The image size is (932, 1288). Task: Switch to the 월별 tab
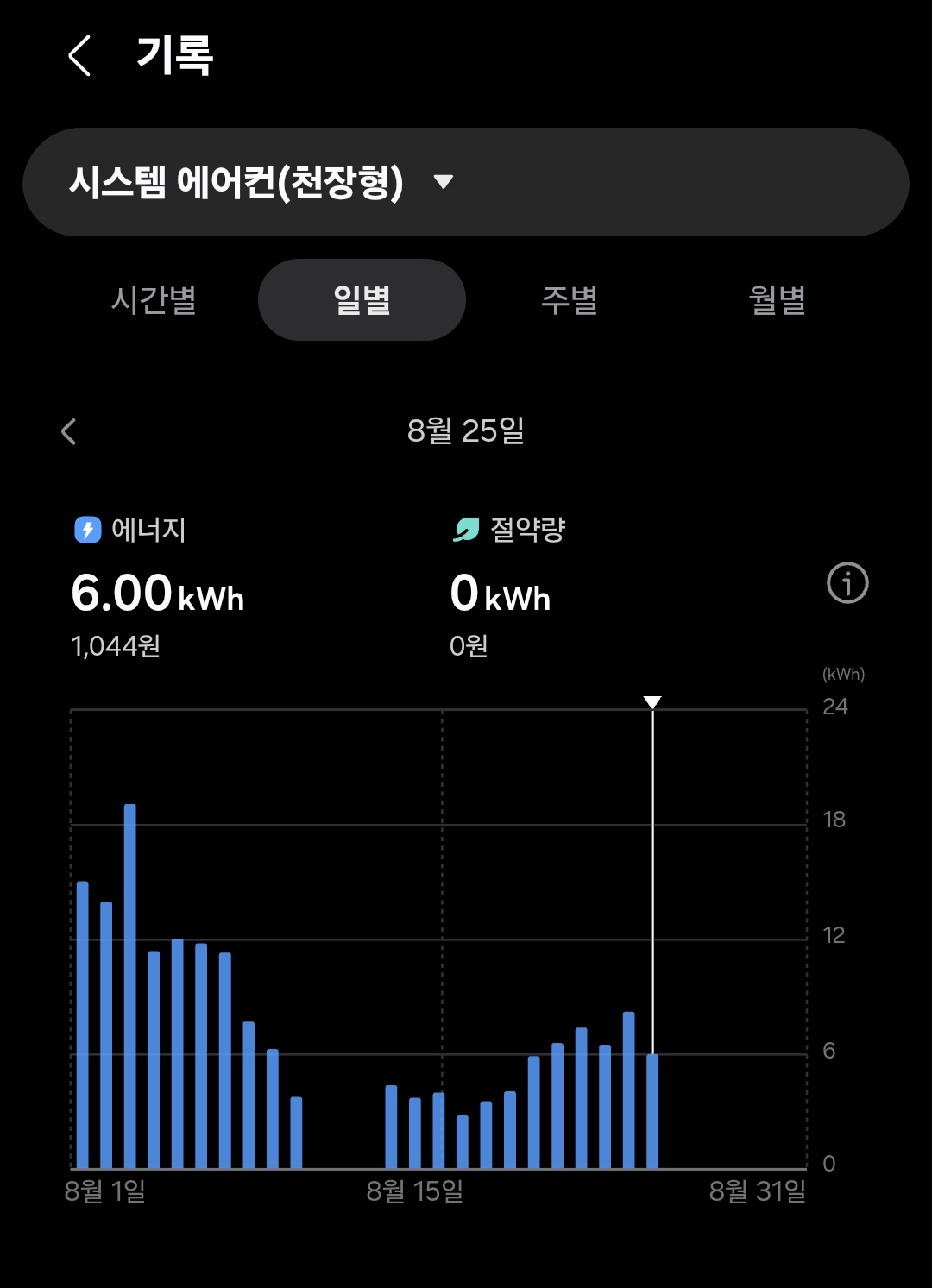777,300
